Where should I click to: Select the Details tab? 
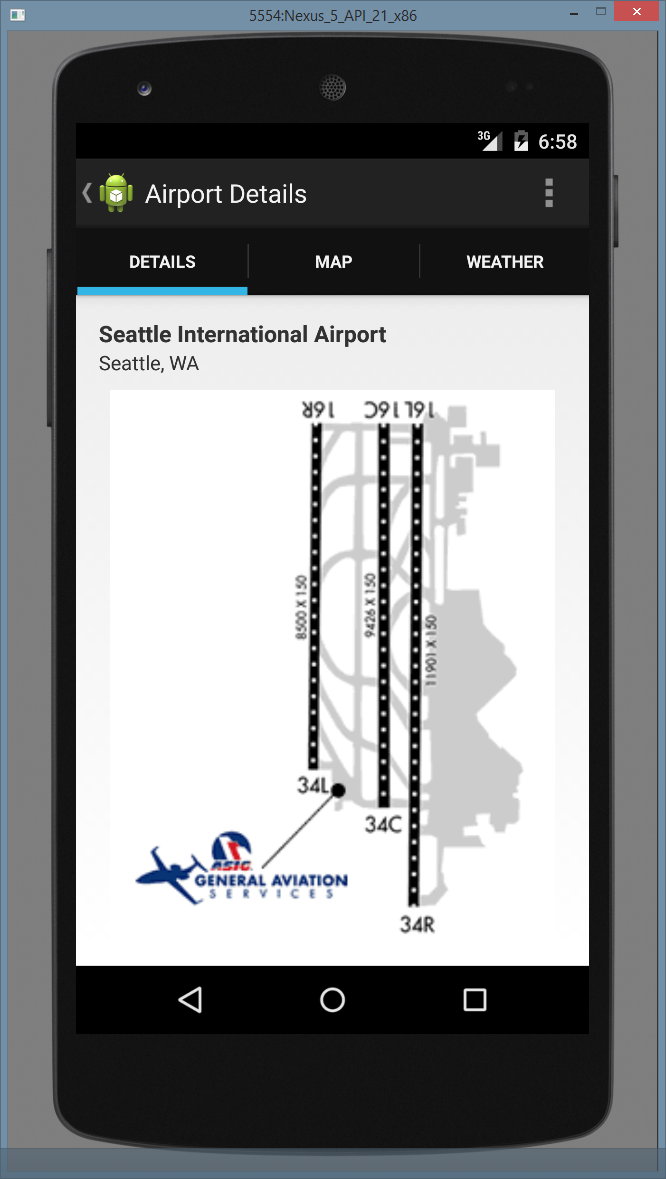click(162, 262)
